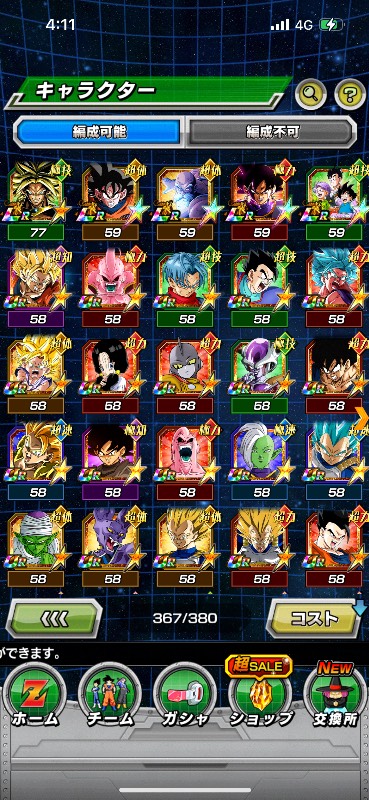Go to the previous page with the green arrow button
369x800 pixels.
point(54,618)
